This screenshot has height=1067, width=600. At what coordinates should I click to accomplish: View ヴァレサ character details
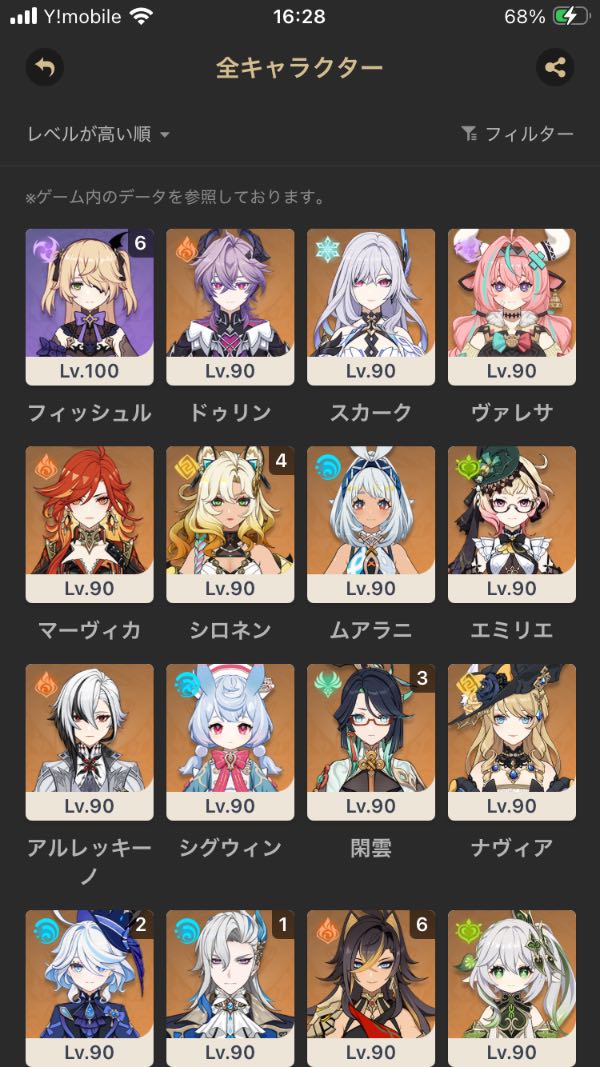(512, 306)
